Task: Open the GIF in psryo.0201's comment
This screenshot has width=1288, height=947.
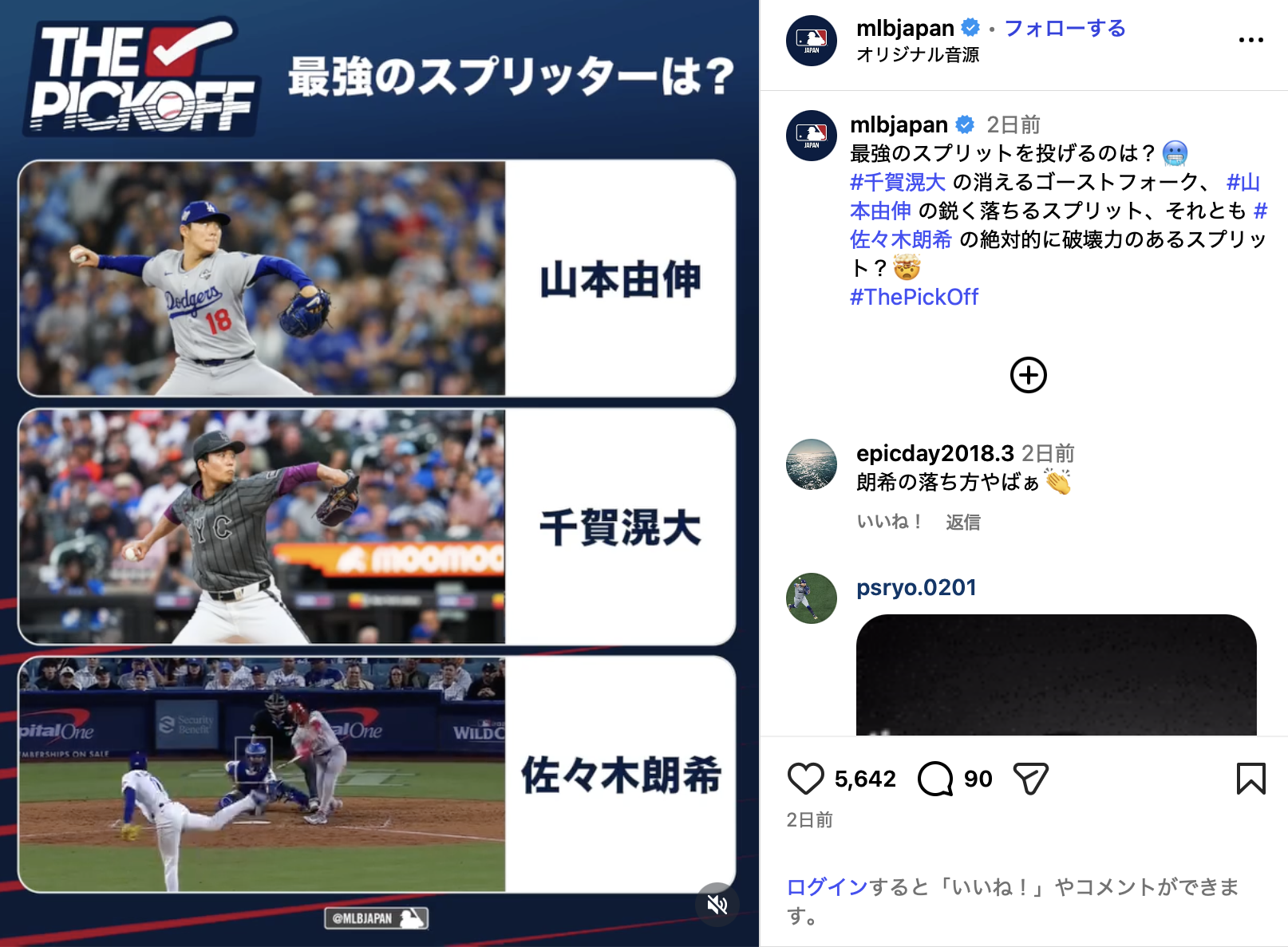Action: (1056, 674)
